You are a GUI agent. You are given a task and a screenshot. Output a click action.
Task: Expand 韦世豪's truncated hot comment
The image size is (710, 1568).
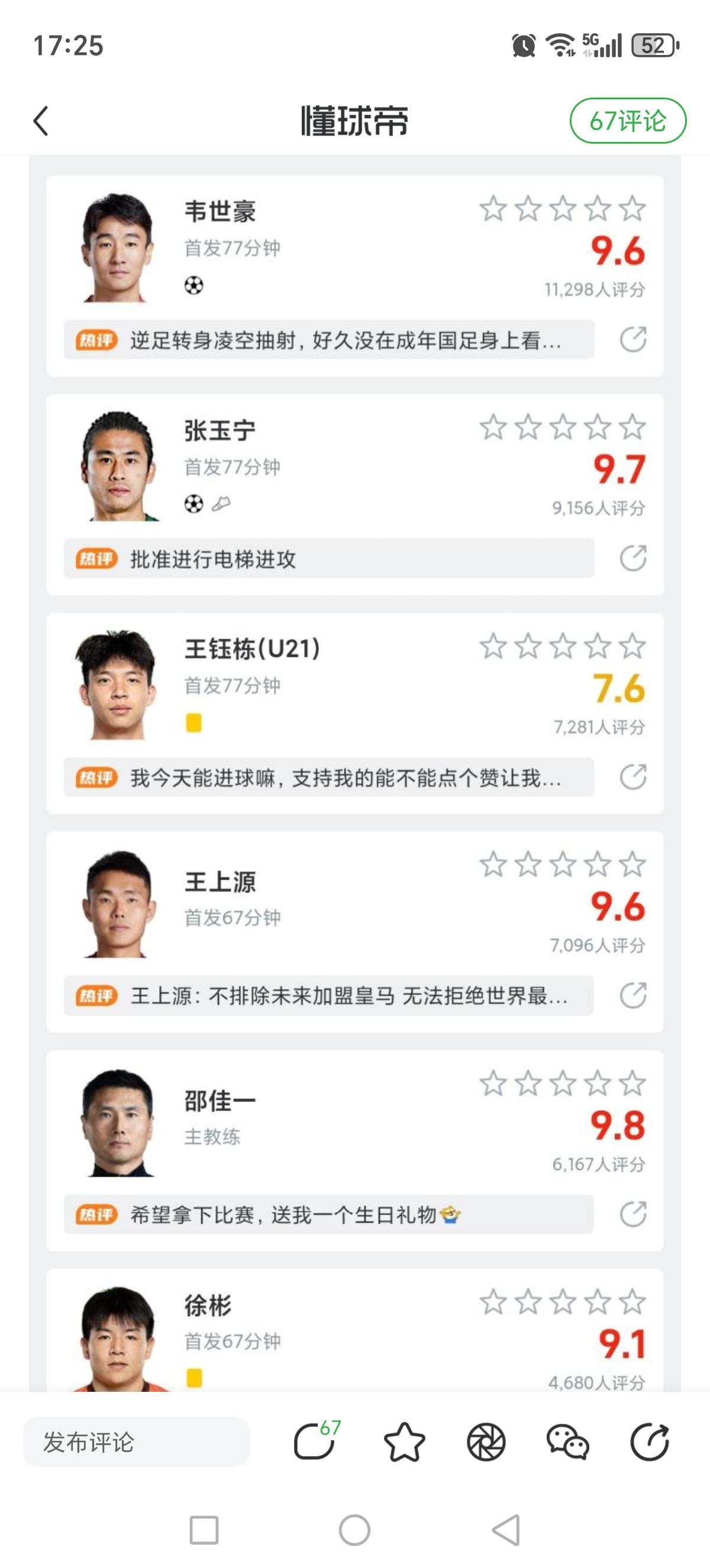click(329, 339)
